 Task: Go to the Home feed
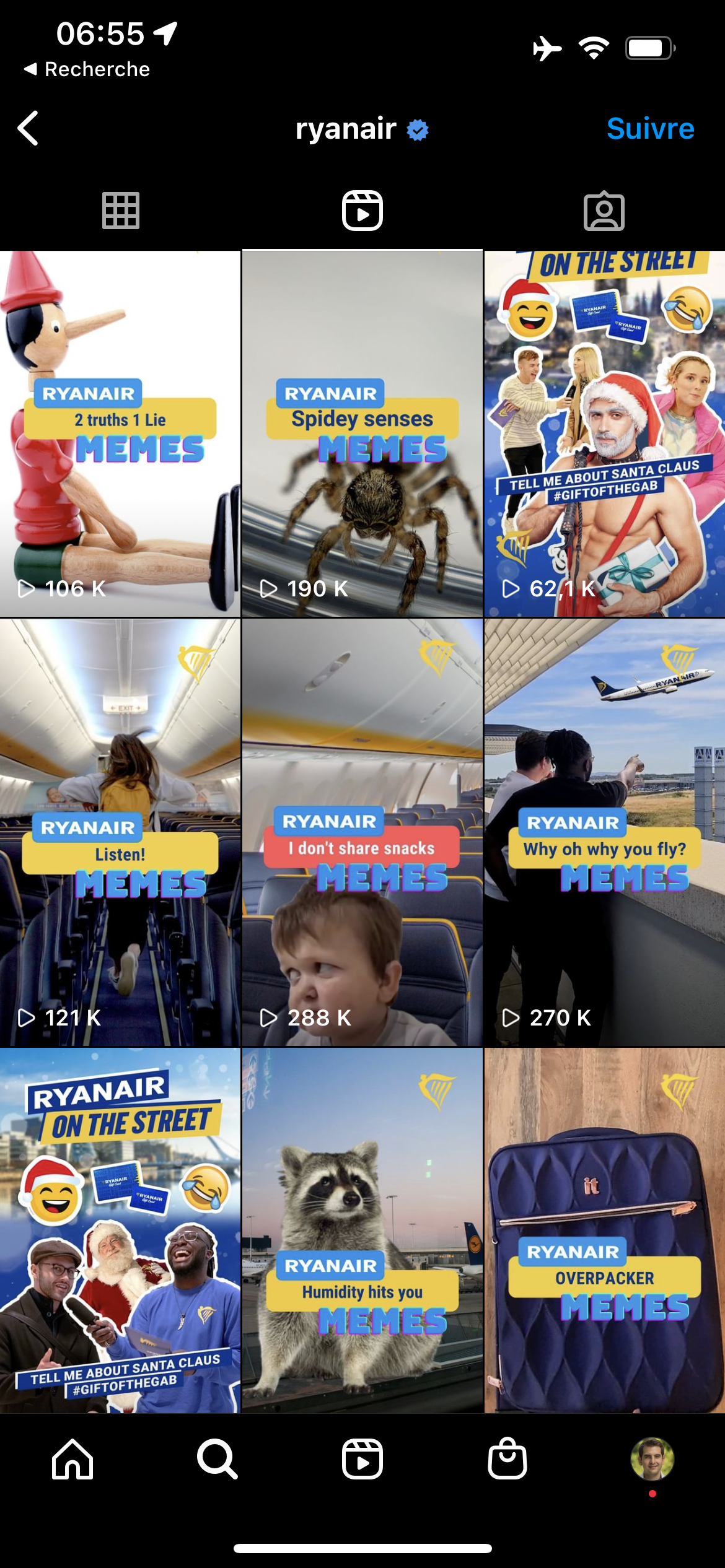click(72, 1458)
